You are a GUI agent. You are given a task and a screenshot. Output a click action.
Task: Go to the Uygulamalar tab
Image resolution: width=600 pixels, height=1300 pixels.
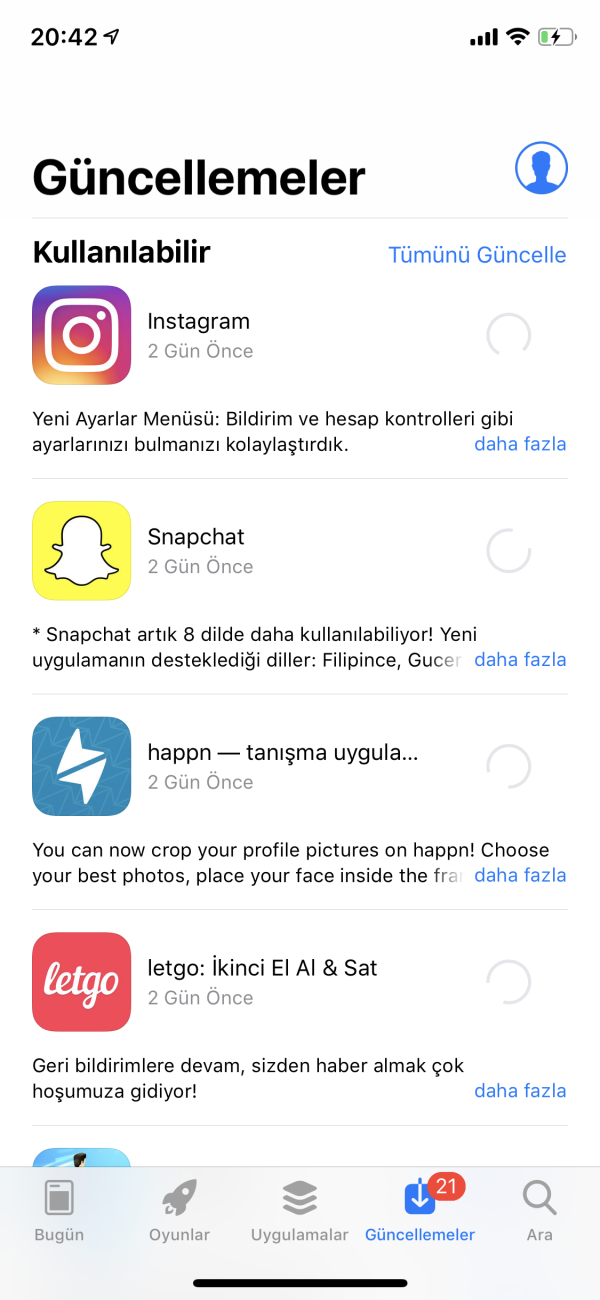click(x=300, y=1209)
